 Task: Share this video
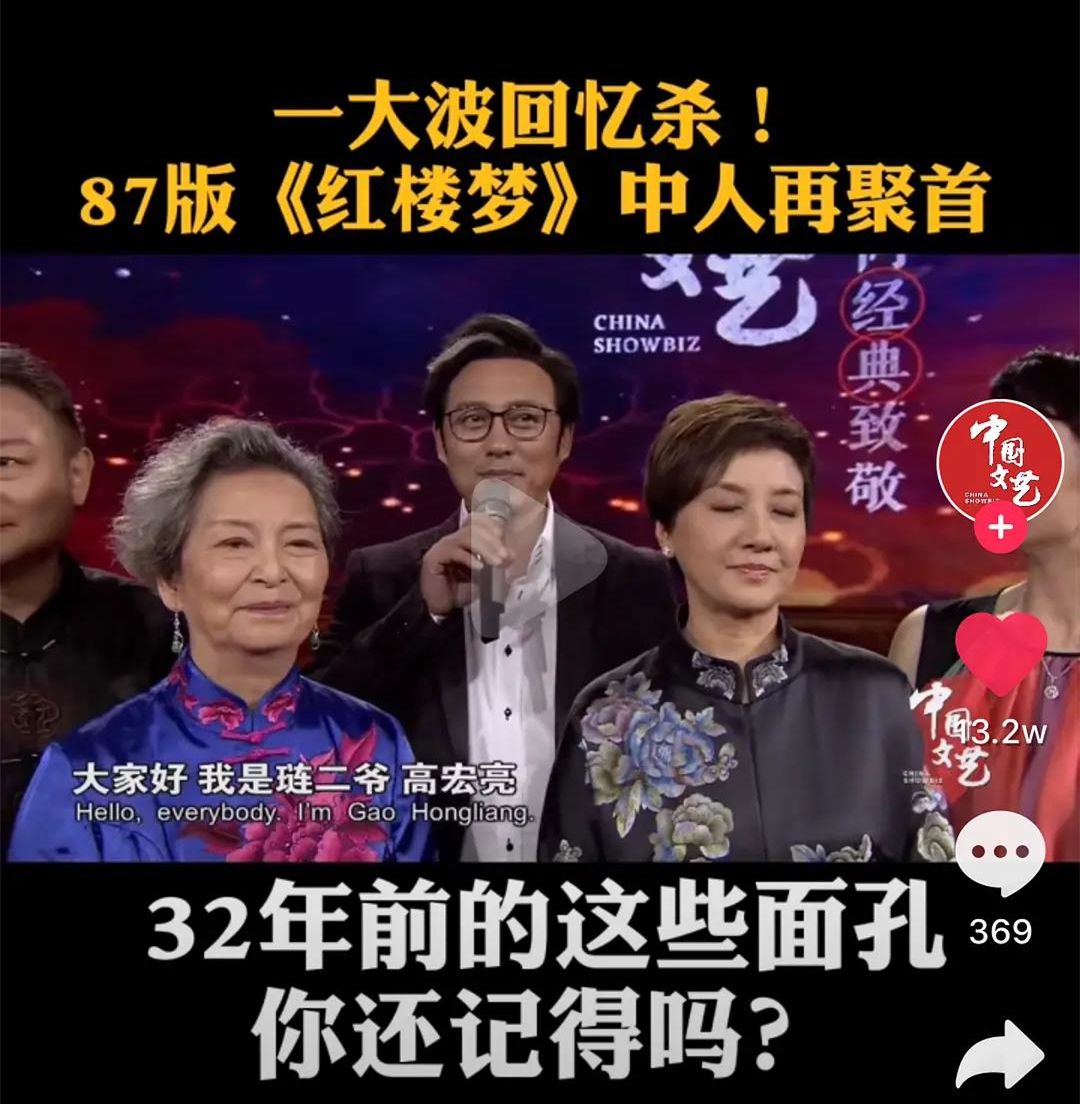point(1000,1056)
